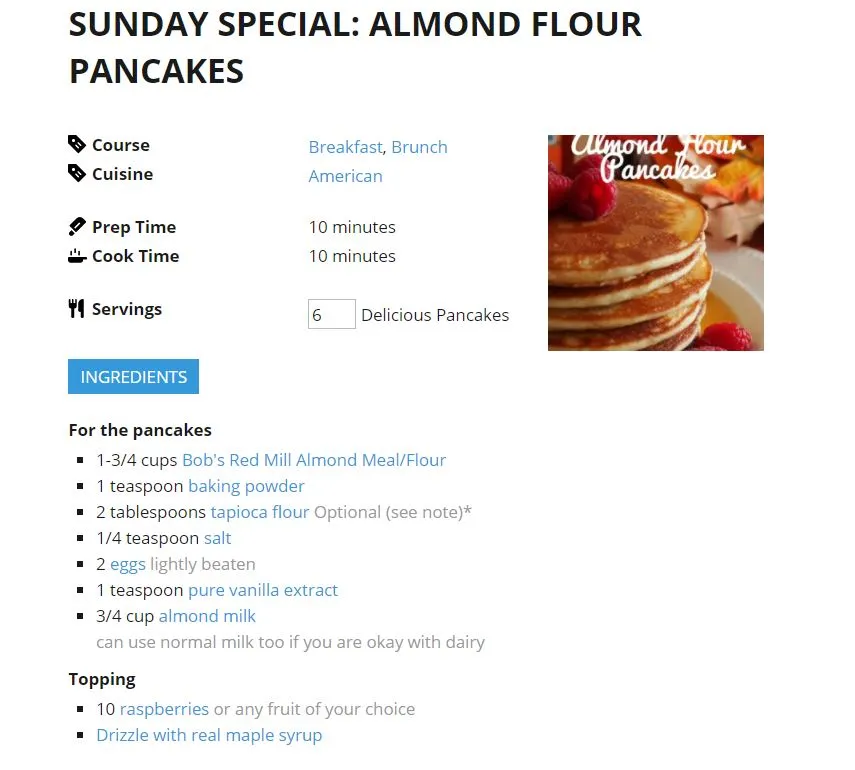Open the Breakfast course link

tap(345, 147)
